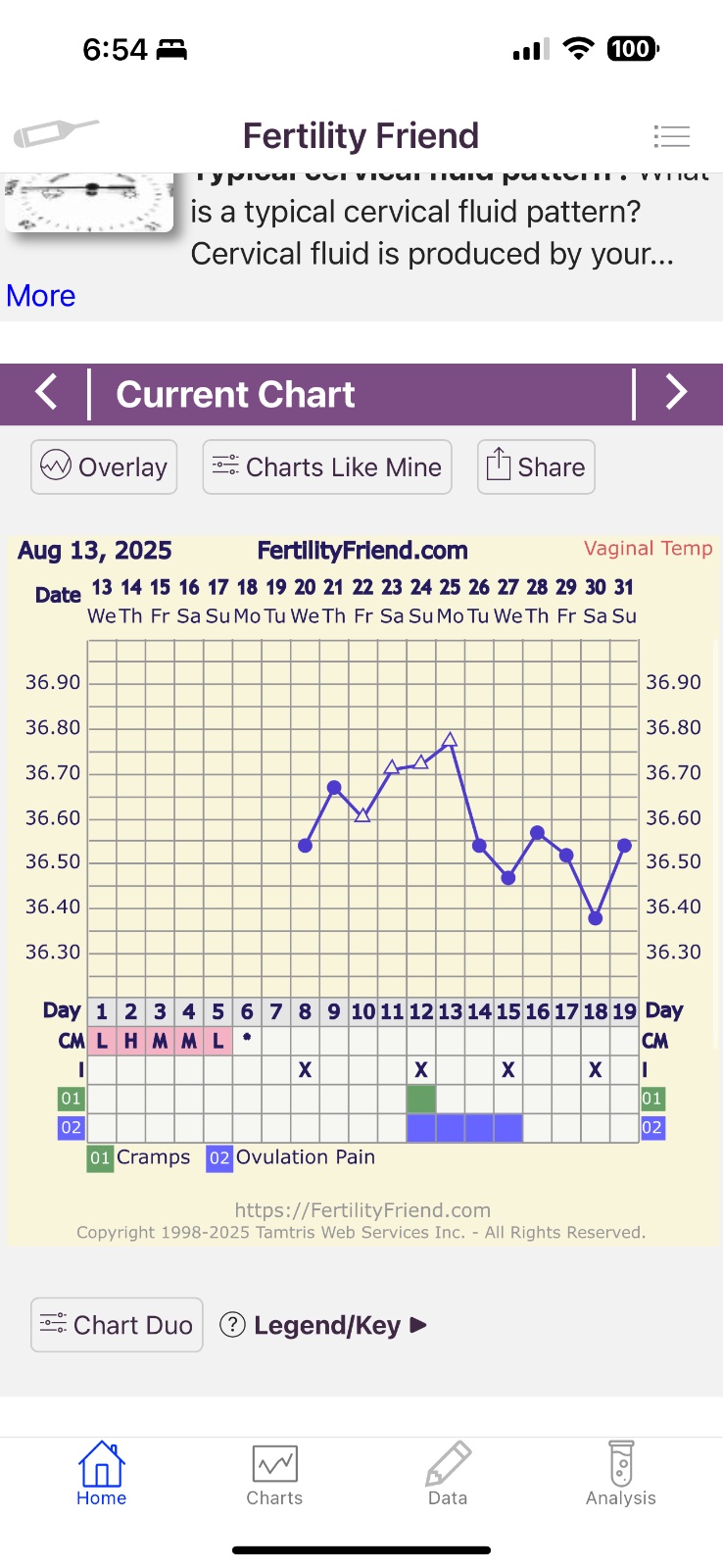
Task: Switch to the Data tab
Action: (x=448, y=1474)
